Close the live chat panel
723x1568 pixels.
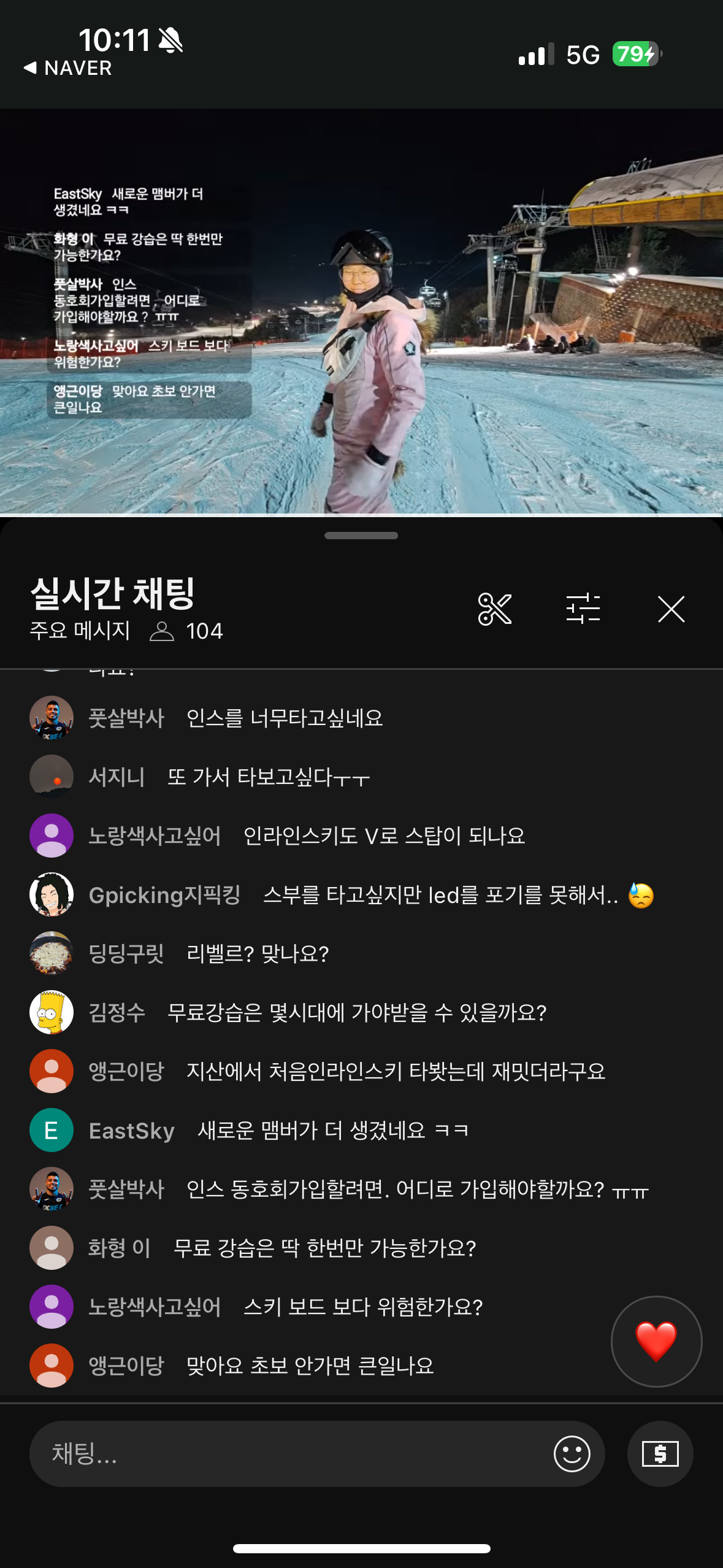click(671, 609)
